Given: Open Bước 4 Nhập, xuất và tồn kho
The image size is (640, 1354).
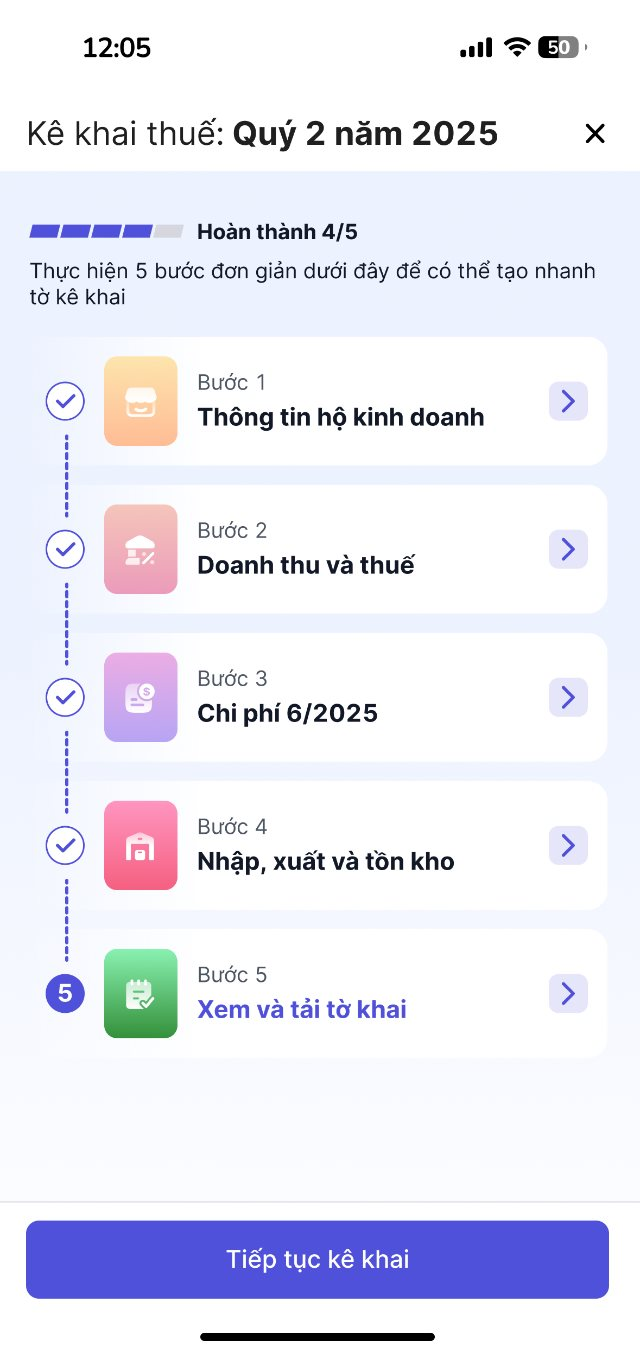Looking at the screenshot, I should point(568,845).
